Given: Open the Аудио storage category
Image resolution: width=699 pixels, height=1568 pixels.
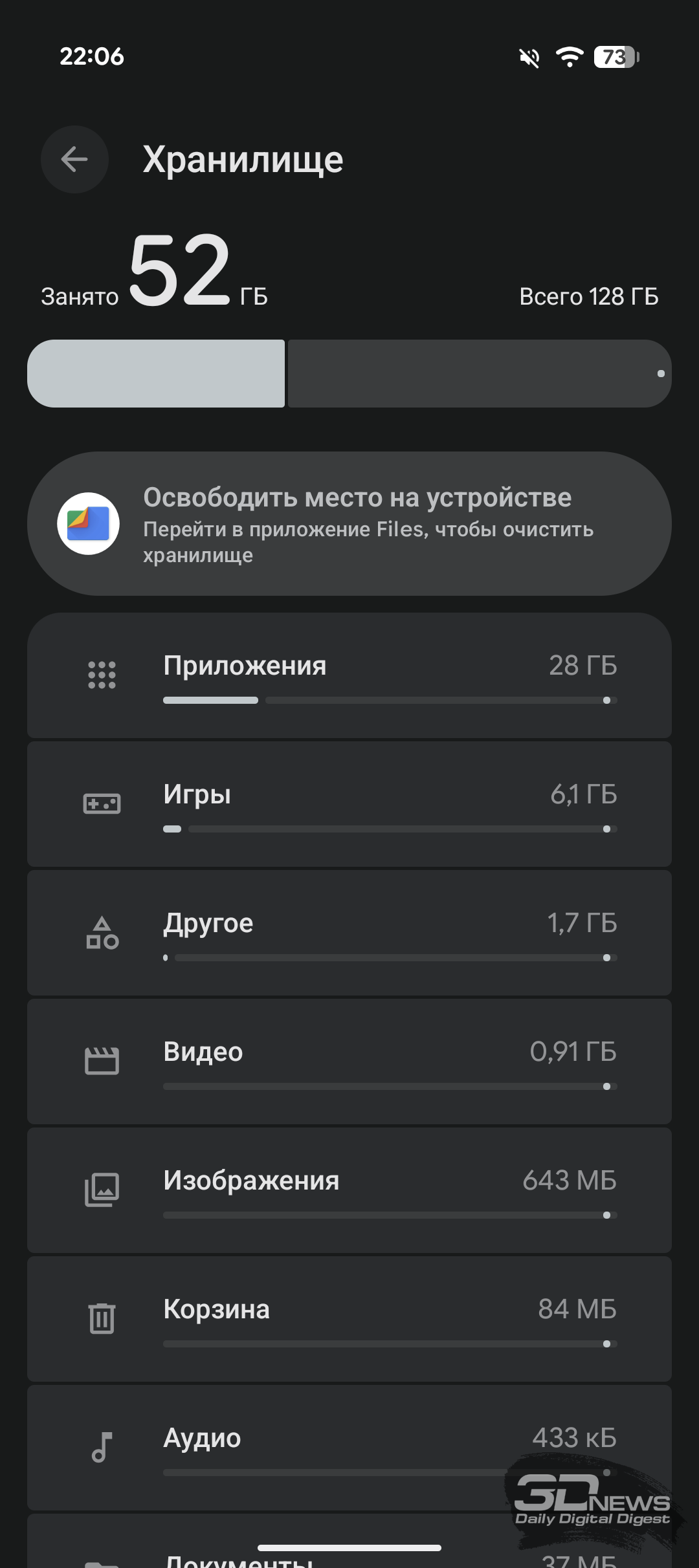Looking at the screenshot, I should click(349, 1448).
